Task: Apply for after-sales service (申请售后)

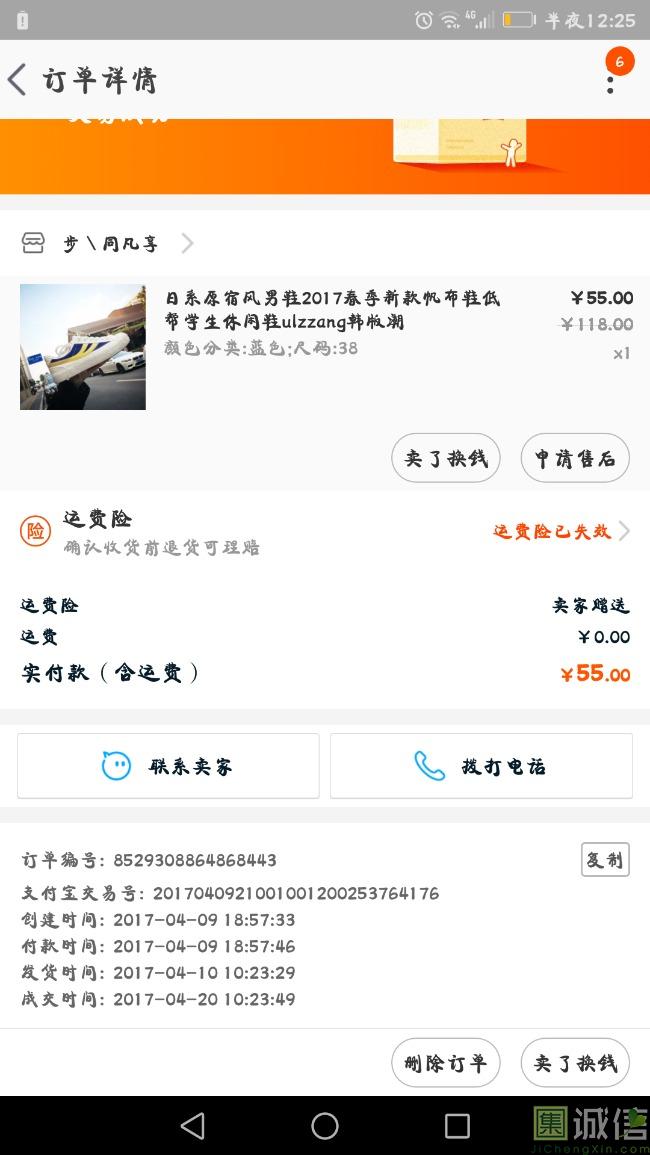Action: 575,458
